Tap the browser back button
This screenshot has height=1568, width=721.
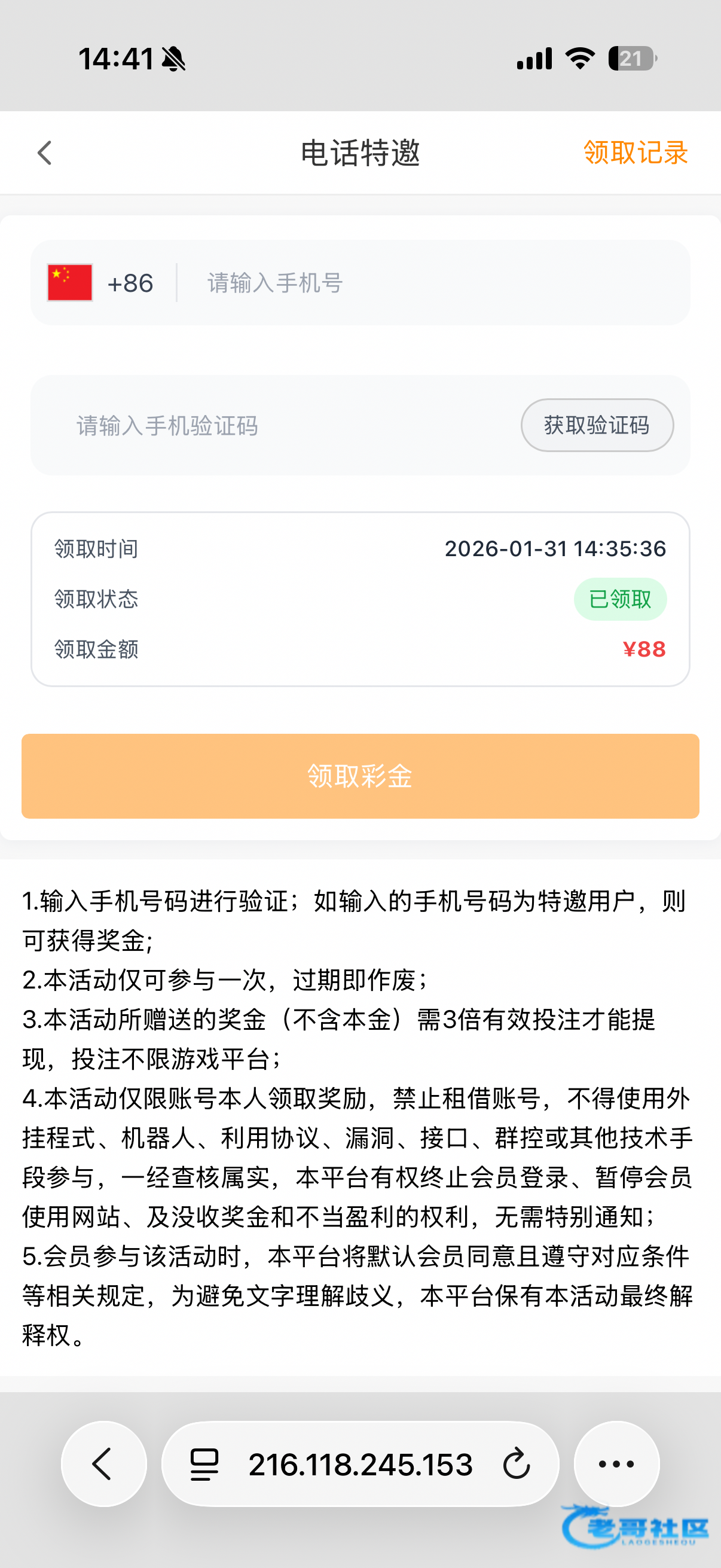click(x=103, y=1464)
